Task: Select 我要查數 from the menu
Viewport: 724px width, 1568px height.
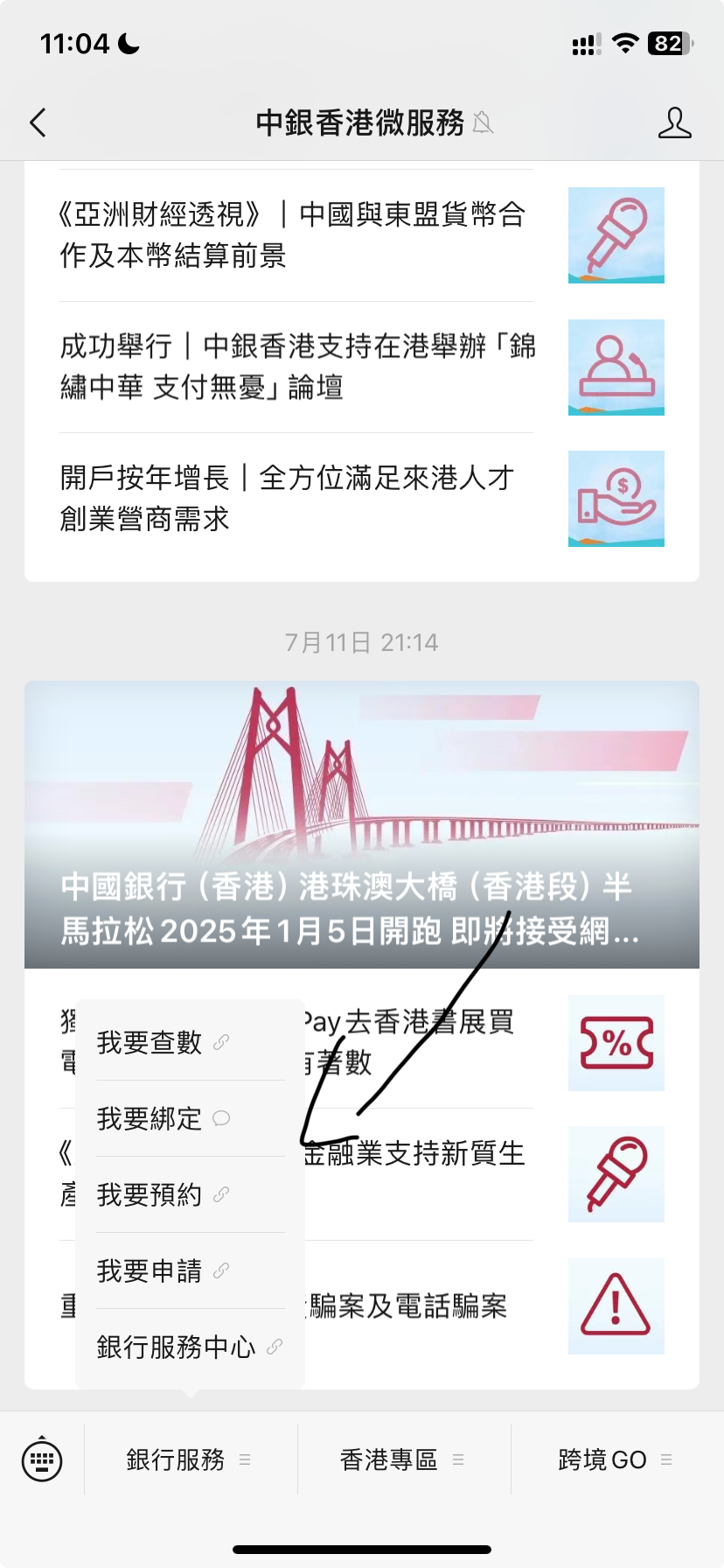Action: [150, 1042]
